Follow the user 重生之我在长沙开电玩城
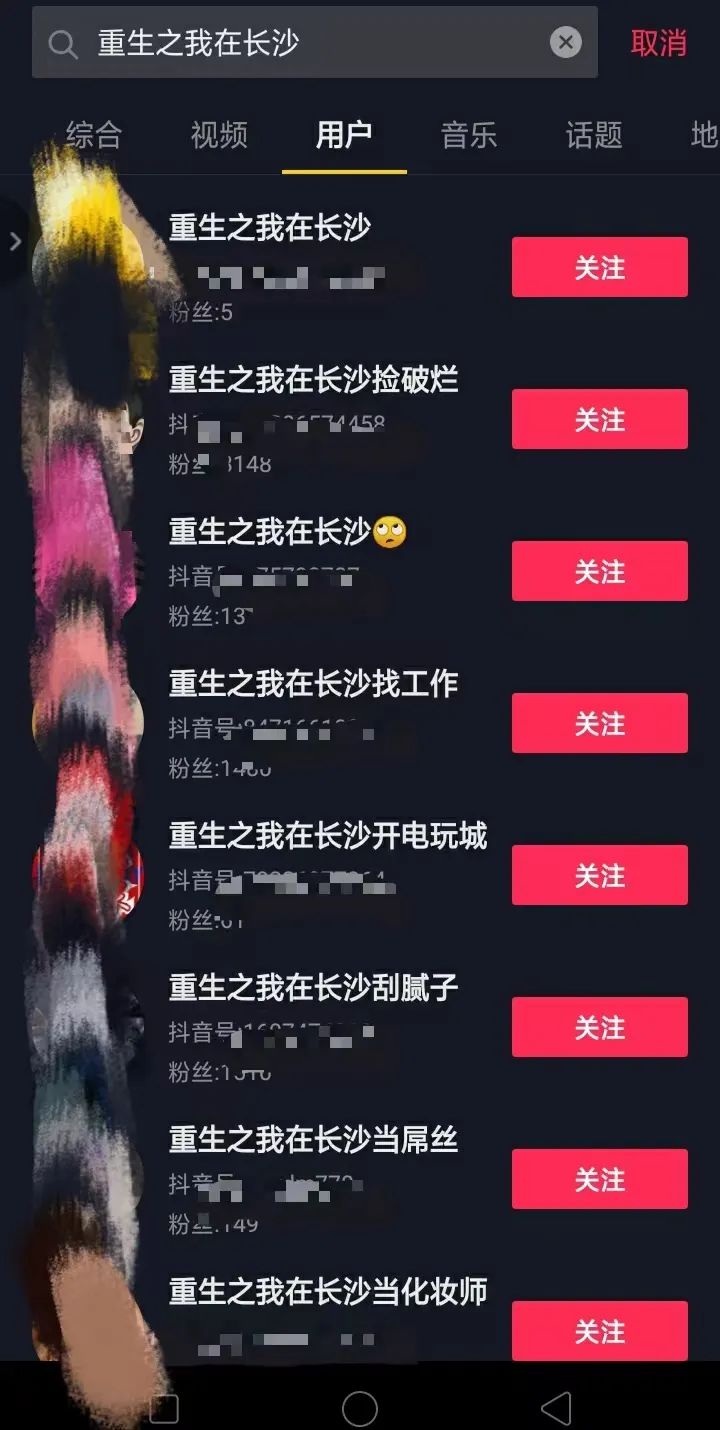Screen dimensions: 720x1430 click(599, 875)
